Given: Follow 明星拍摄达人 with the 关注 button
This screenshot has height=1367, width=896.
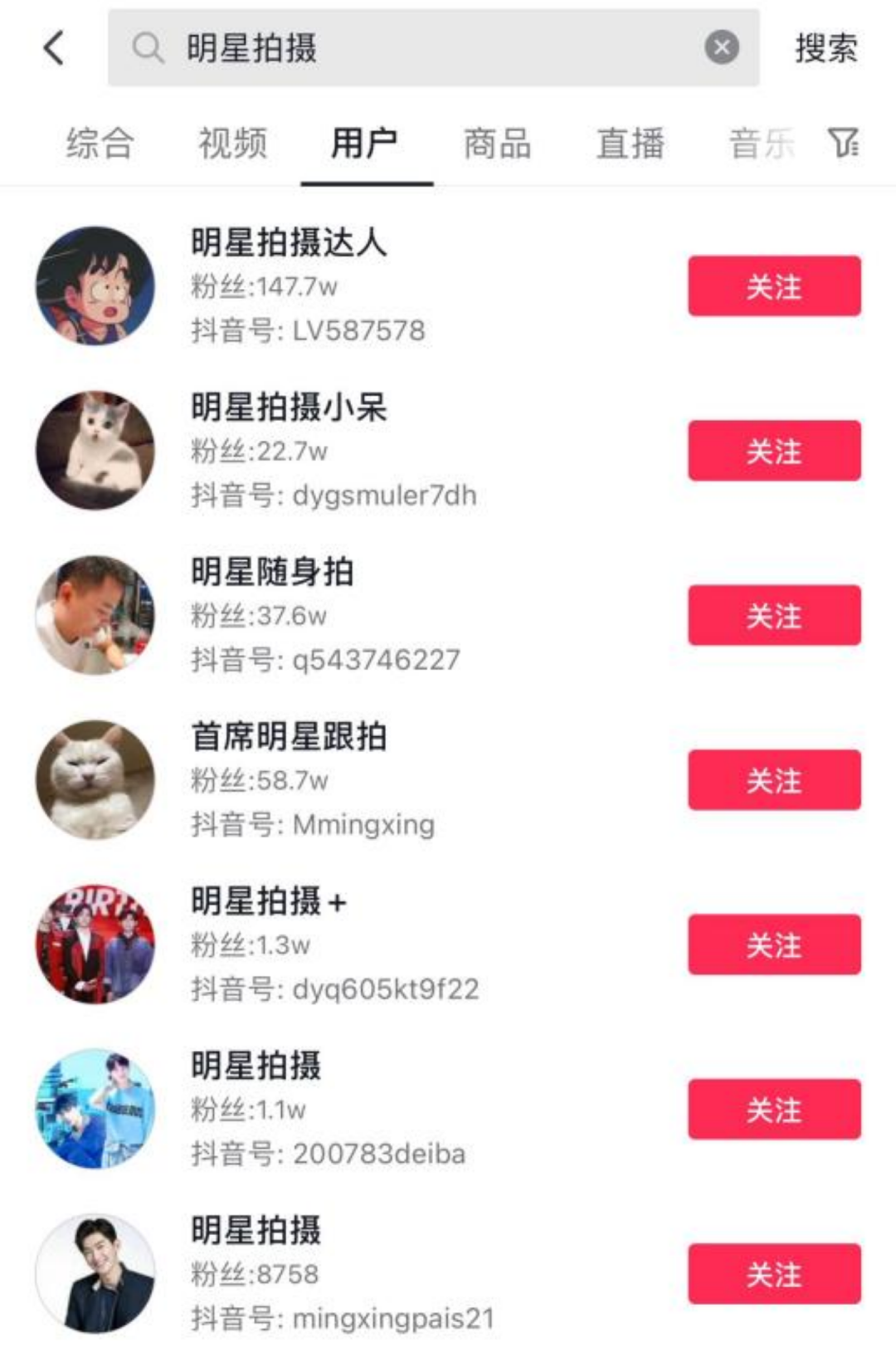Looking at the screenshot, I should click(x=774, y=286).
